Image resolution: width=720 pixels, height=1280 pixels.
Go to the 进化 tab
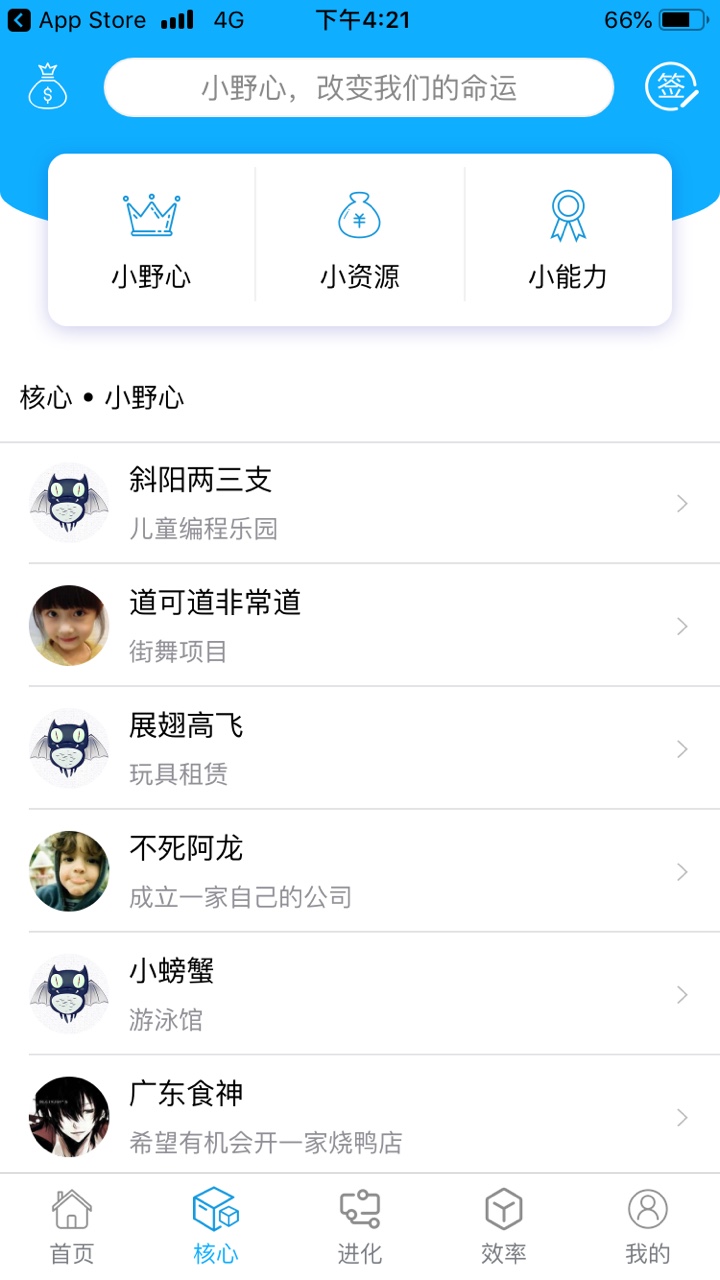(360, 1226)
